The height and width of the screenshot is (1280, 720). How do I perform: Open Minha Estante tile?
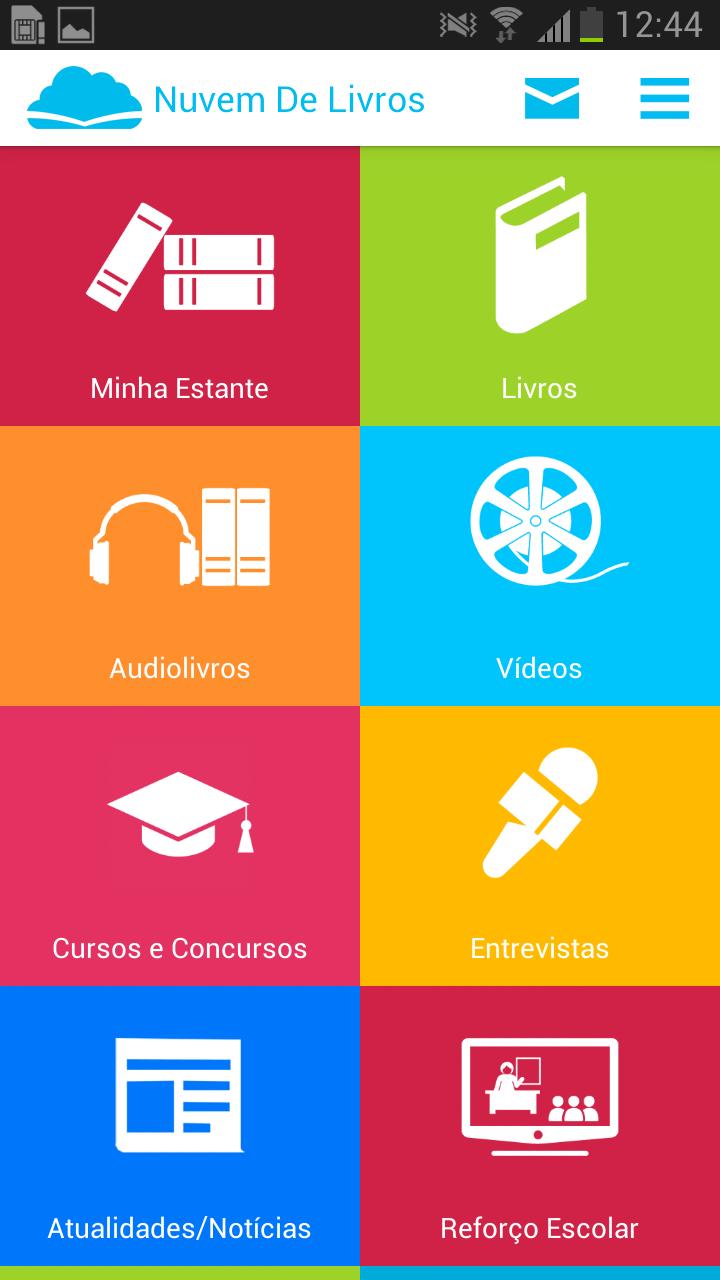pos(180,286)
